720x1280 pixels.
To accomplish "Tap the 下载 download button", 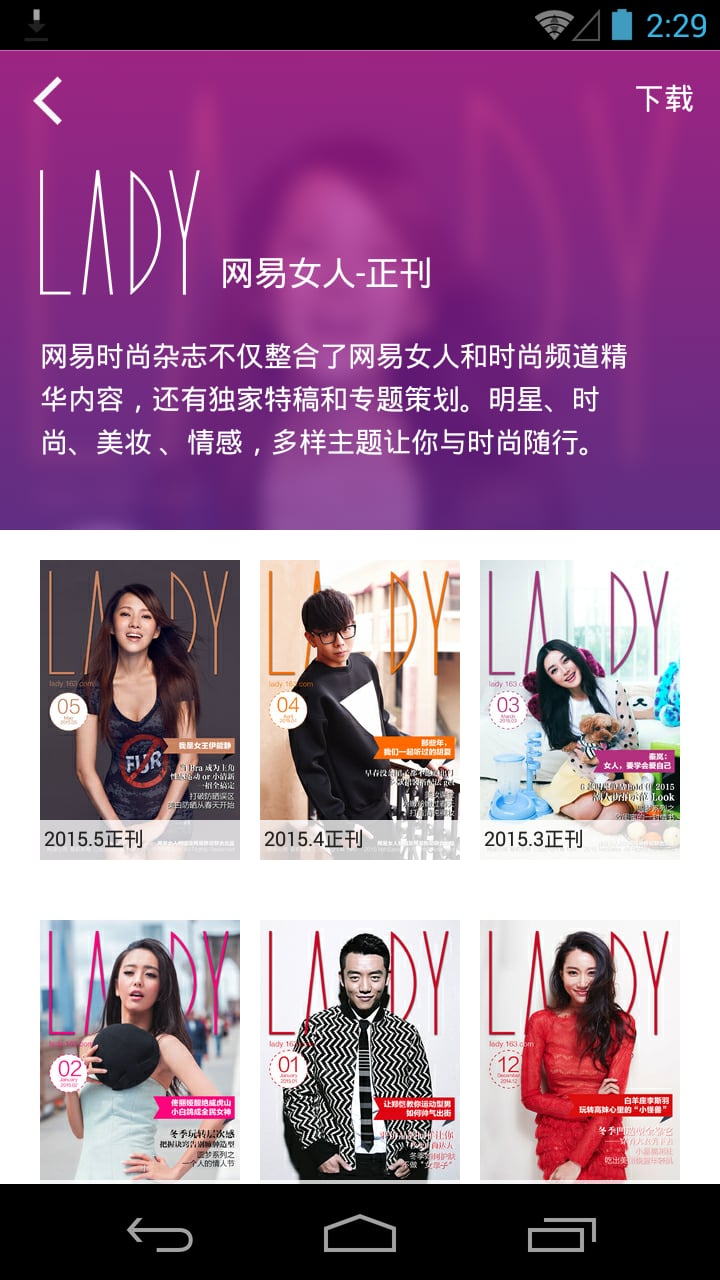I will pos(666,100).
